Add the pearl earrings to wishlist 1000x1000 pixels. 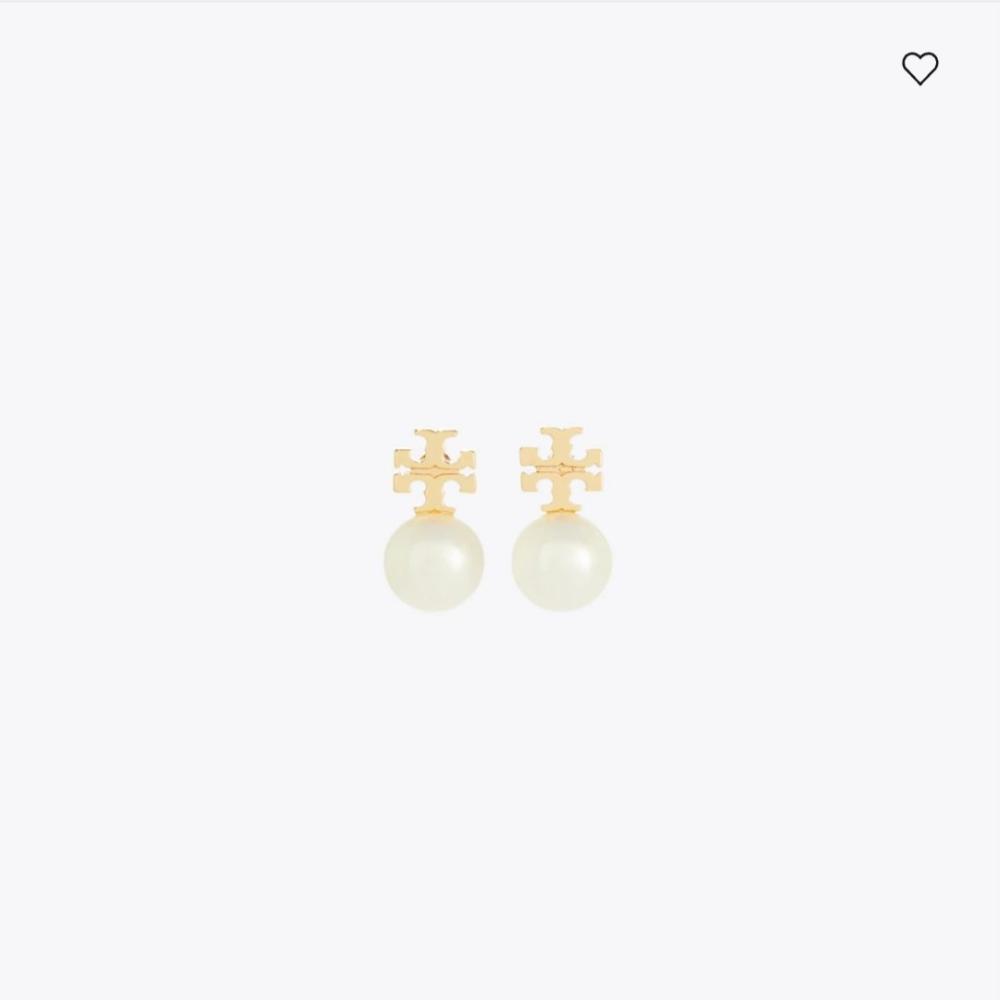tap(920, 69)
